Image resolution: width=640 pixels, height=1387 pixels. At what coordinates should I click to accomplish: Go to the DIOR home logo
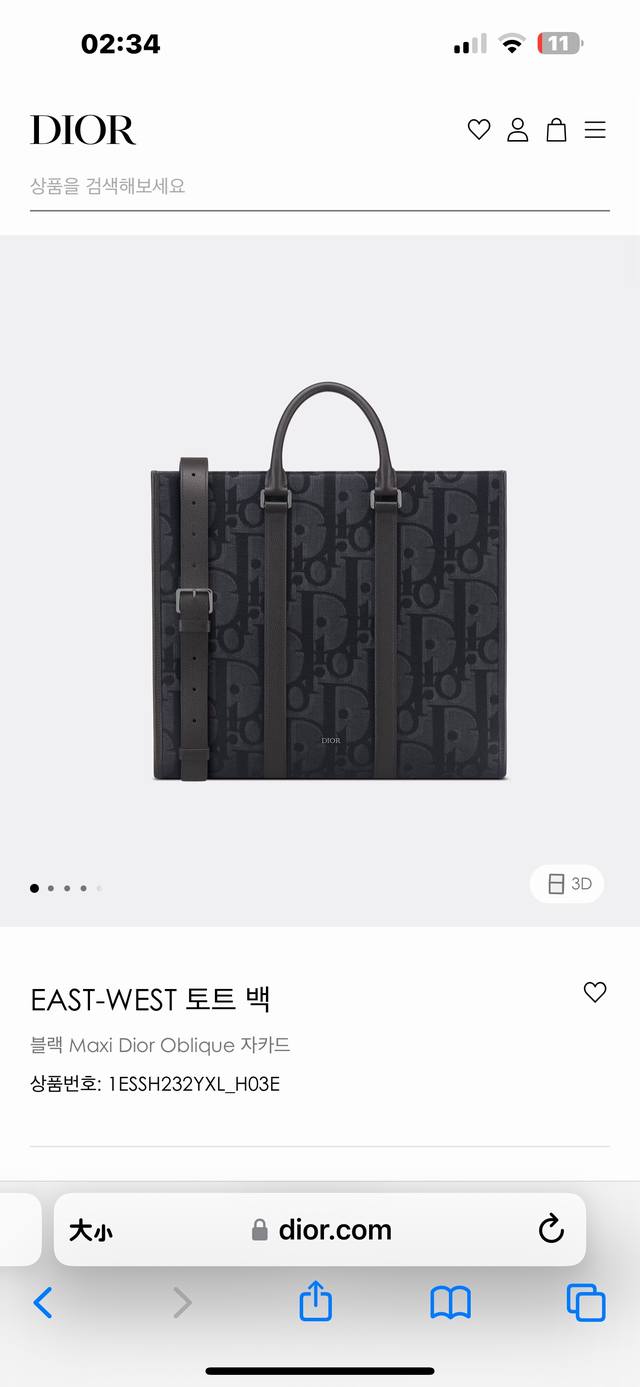click(x=83, y=130)
